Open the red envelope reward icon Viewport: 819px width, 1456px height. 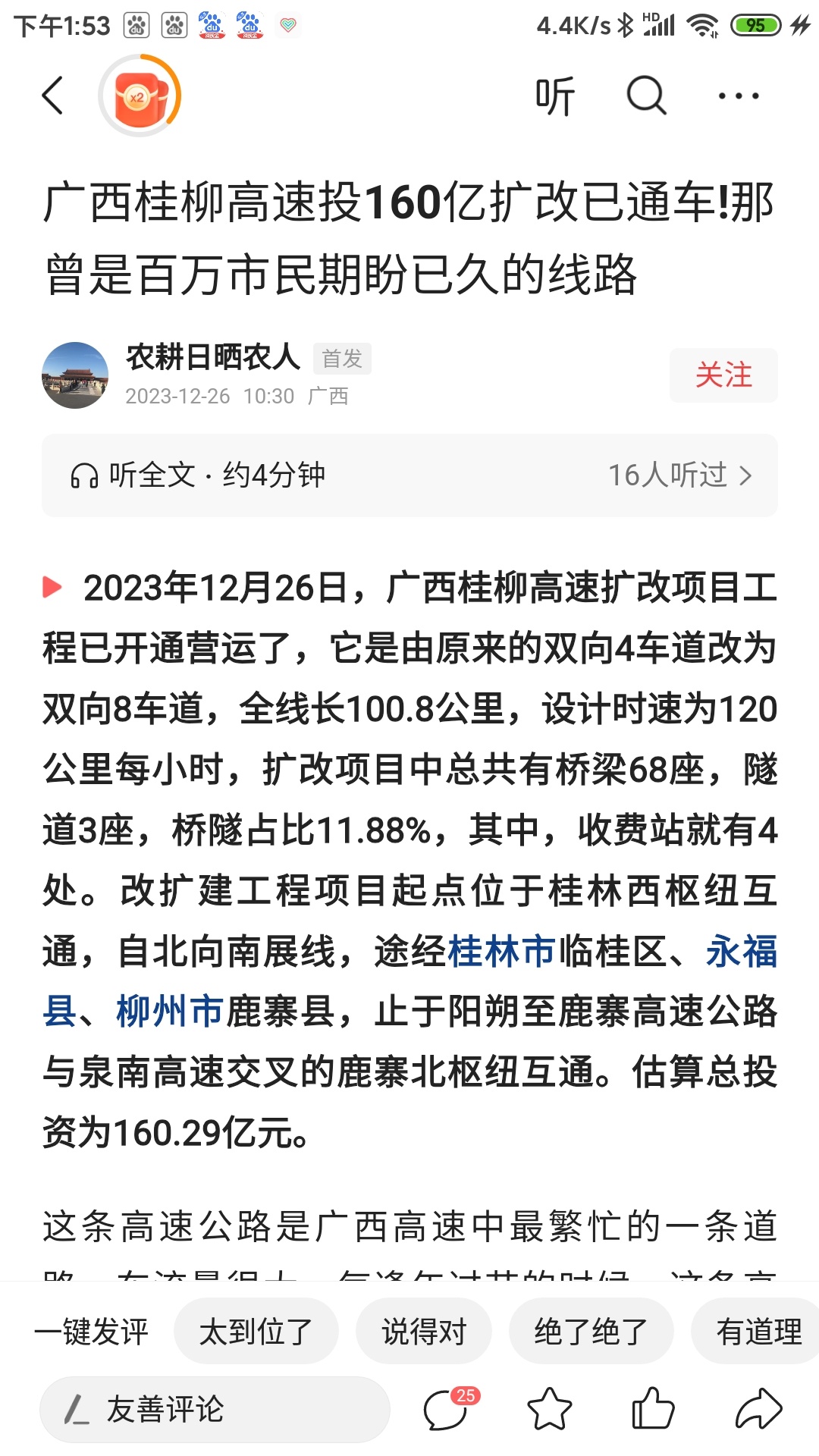tap(140, 96)
